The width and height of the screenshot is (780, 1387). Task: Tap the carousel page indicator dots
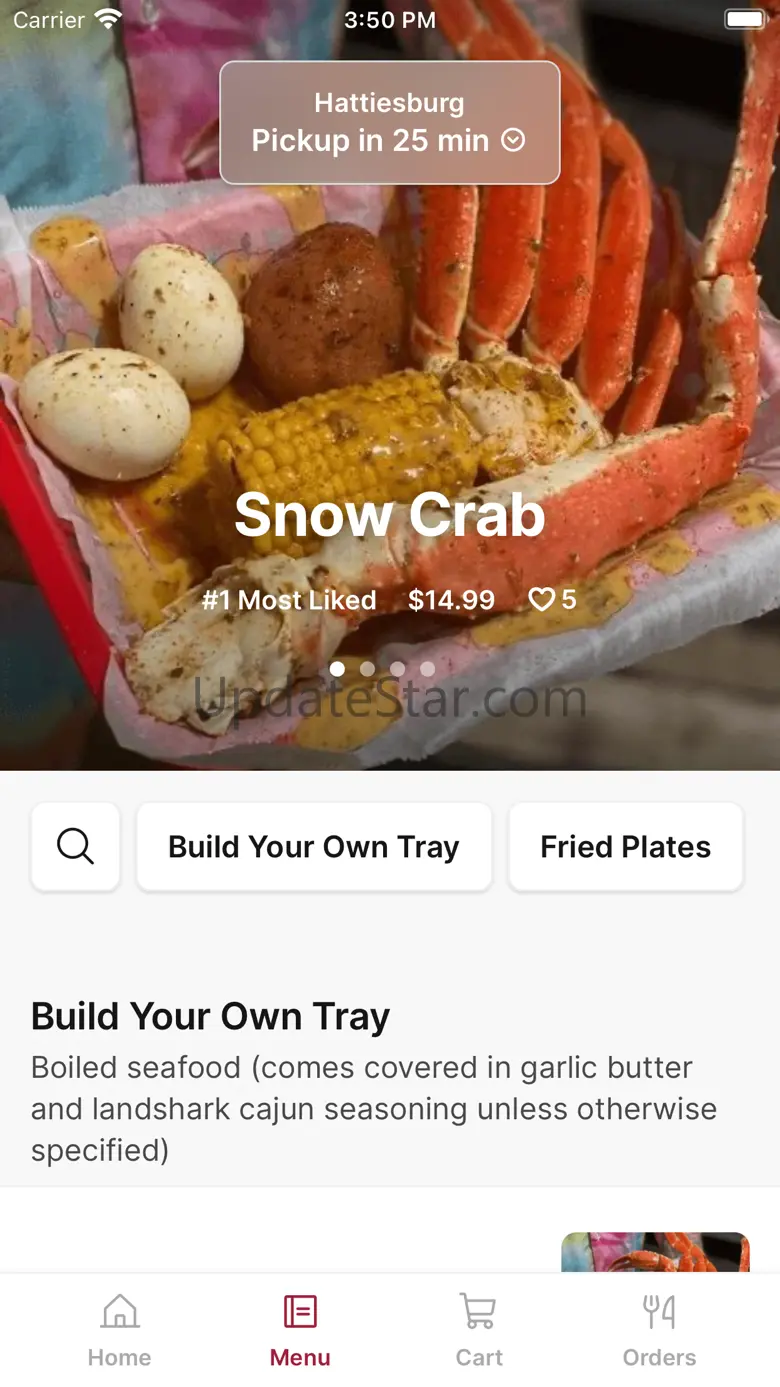pyautogui.click(x=383, y=669)
